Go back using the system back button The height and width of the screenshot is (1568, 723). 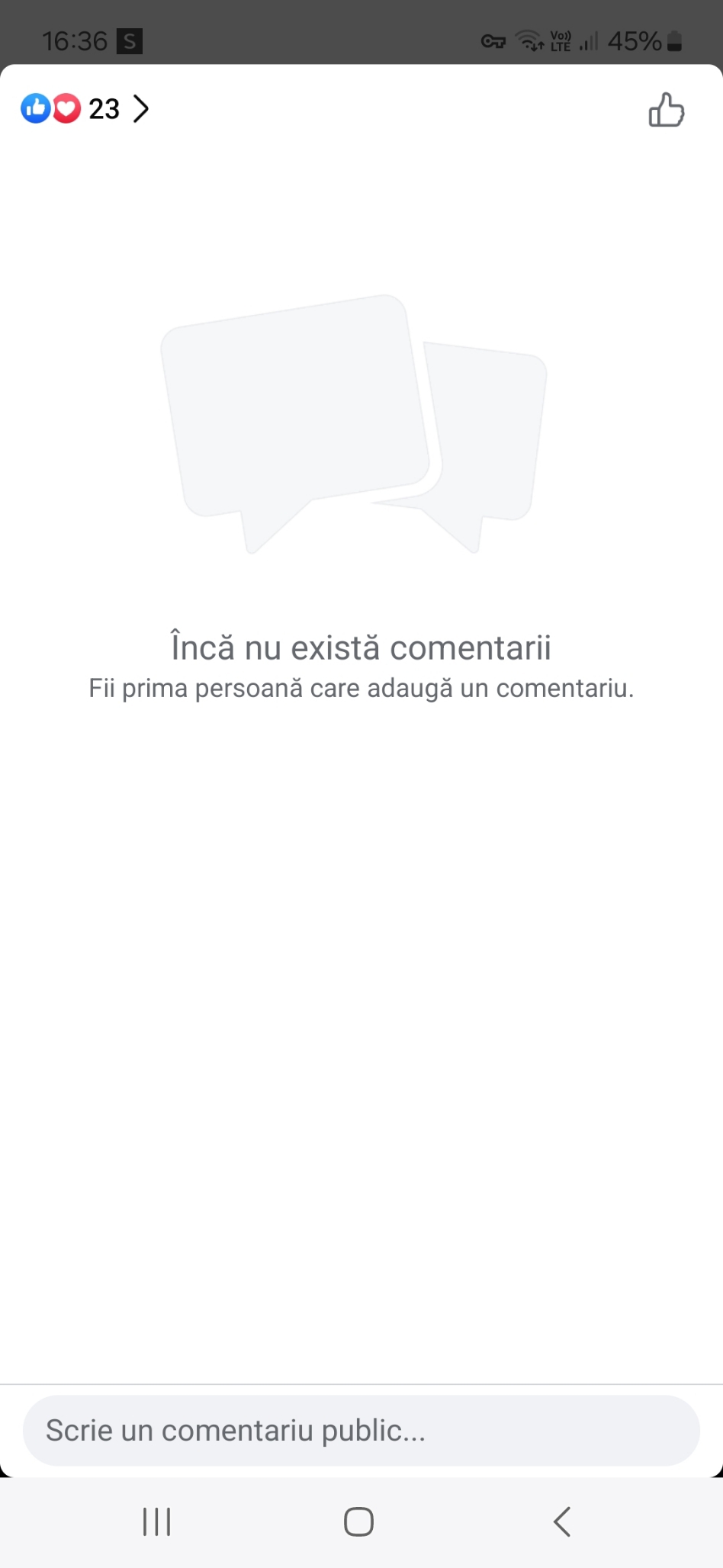pyautogui.click(x=562, y=1521)
